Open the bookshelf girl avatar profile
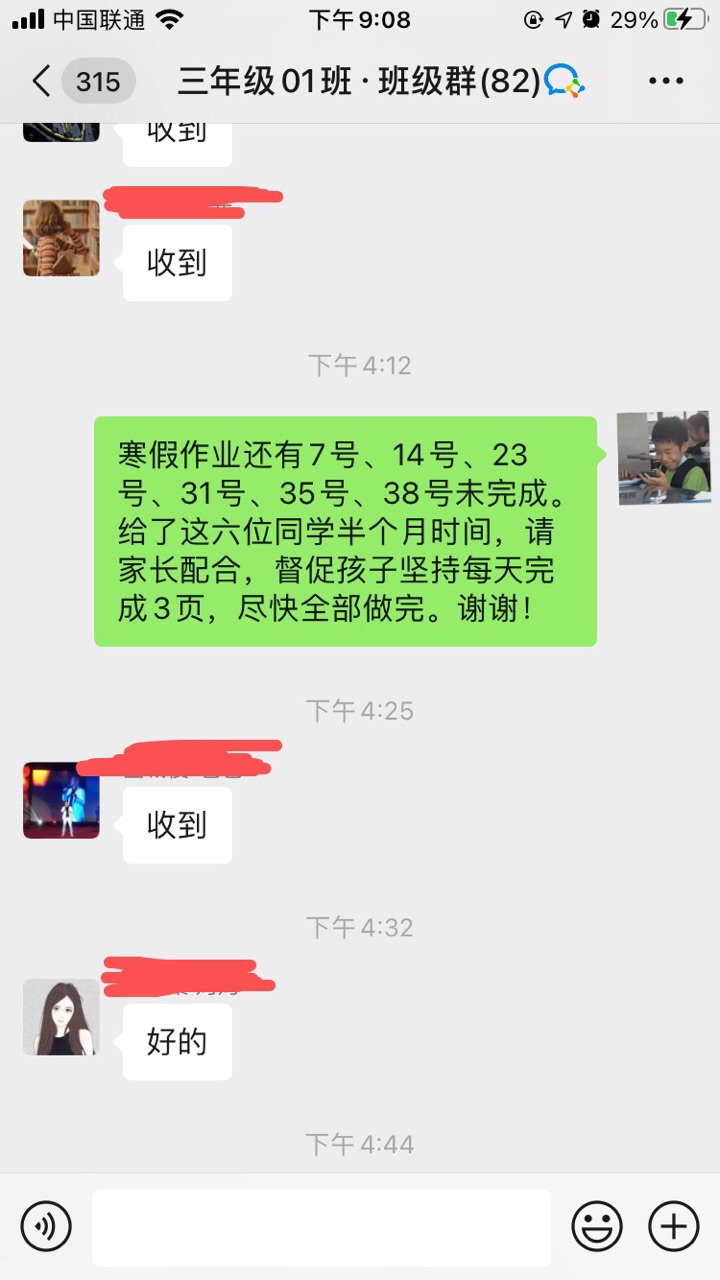The width and height of the screenshot is (720, 1280). (x=61, y=238)
